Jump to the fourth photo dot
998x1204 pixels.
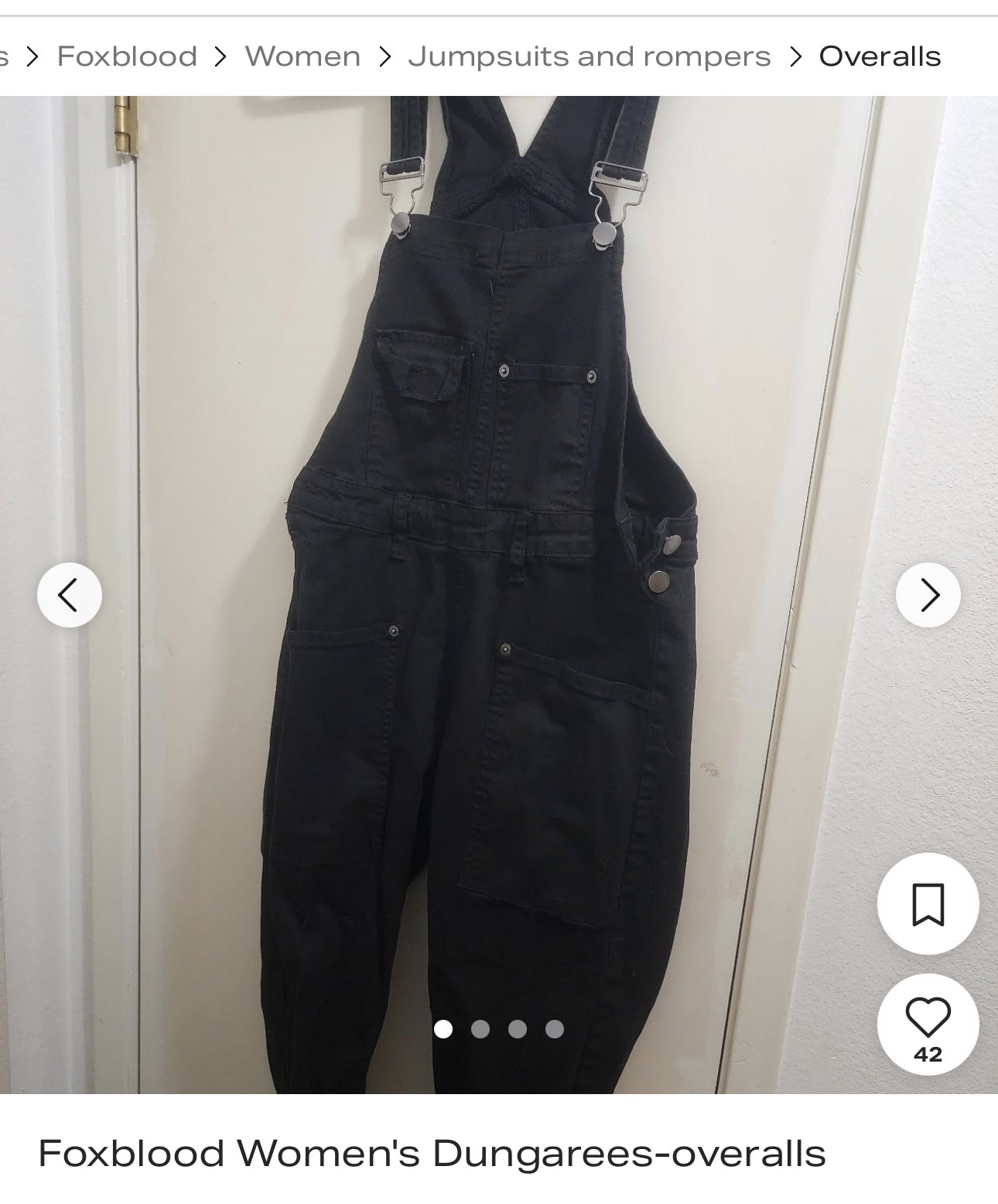[x=555, y=1029]
